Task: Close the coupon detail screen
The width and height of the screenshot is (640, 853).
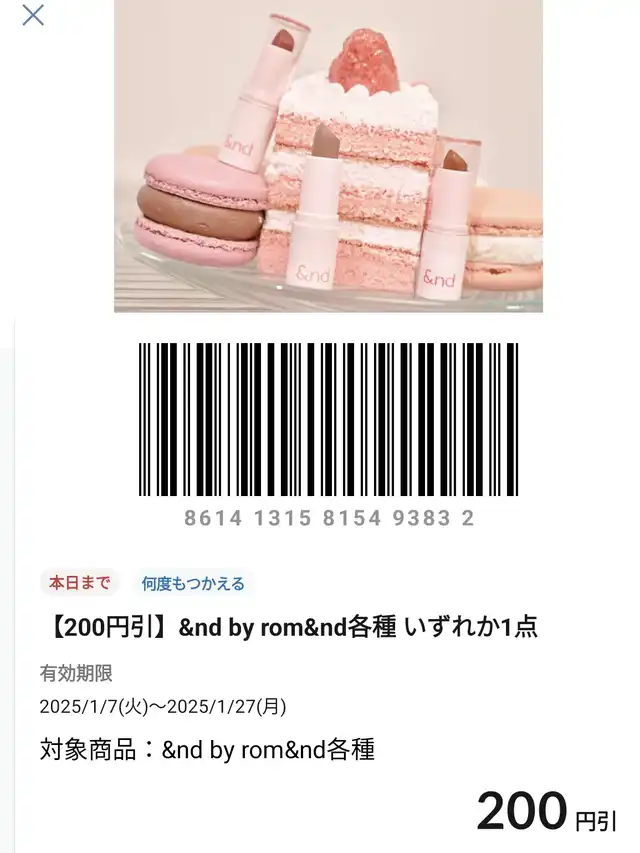Action: tap(33, 15)
